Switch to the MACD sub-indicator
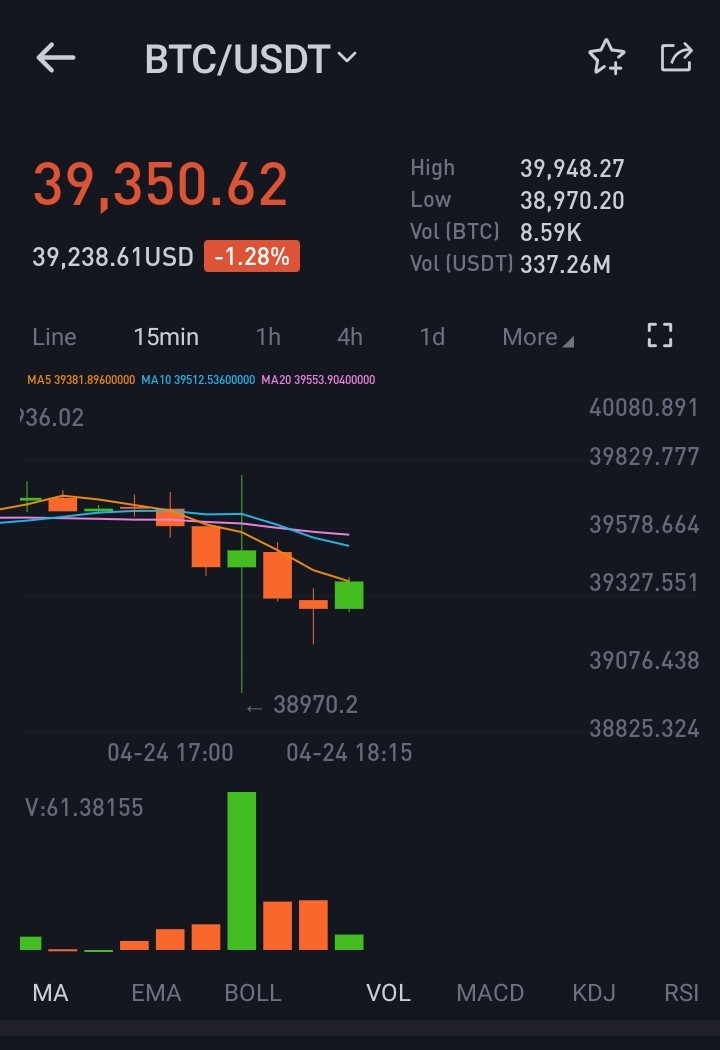The height and width of the screenshot is (1050, 720). 490,992
